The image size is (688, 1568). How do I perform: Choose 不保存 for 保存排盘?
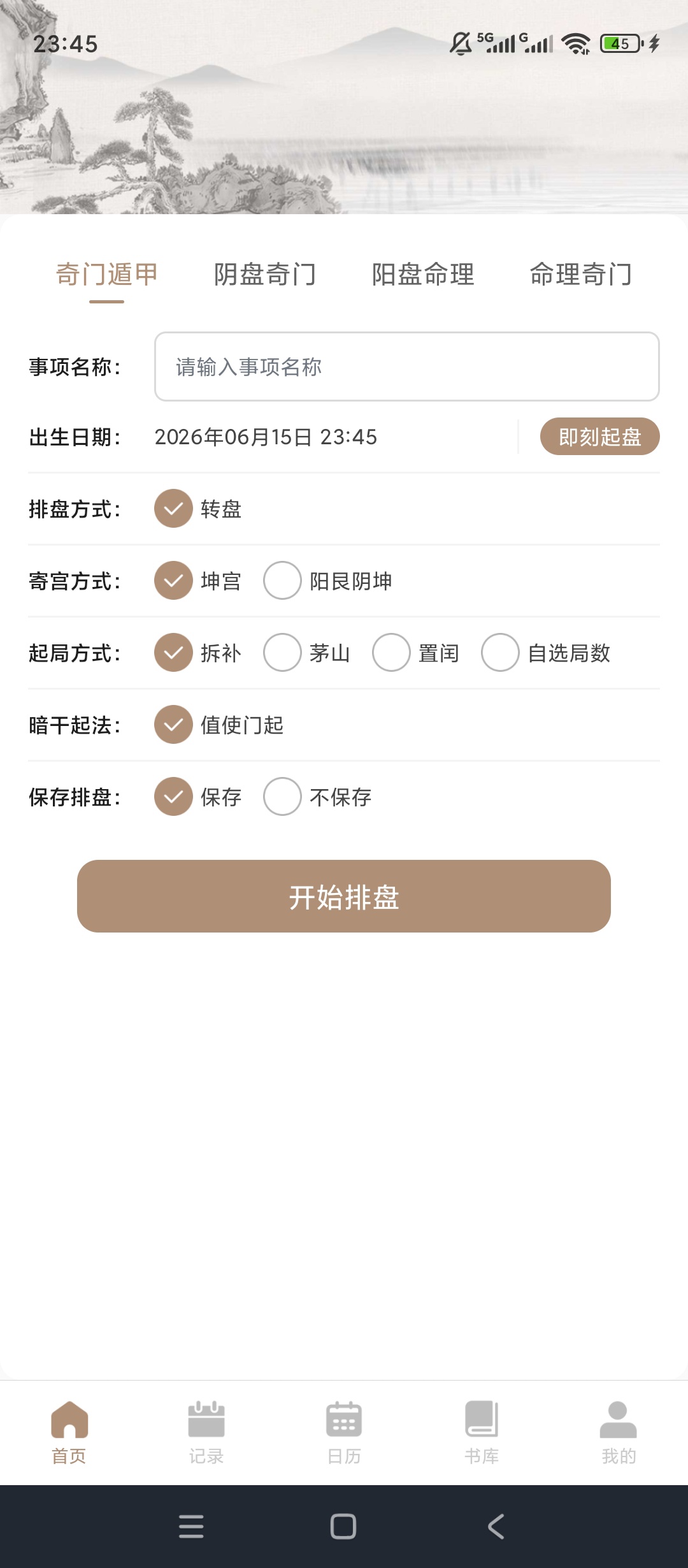pyautogui.click(x=317, y=797)
